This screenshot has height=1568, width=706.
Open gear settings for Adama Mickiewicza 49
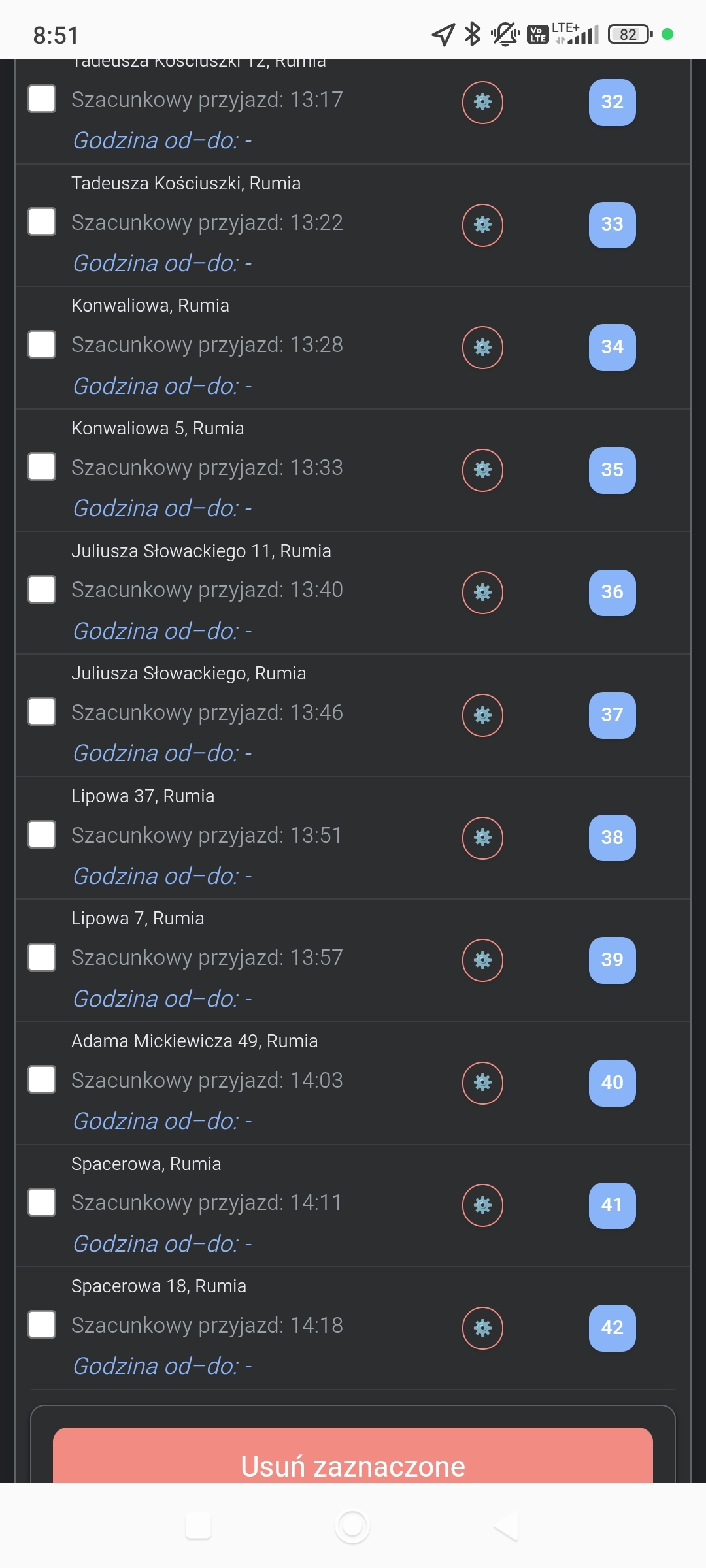(x=482, y=1083)
